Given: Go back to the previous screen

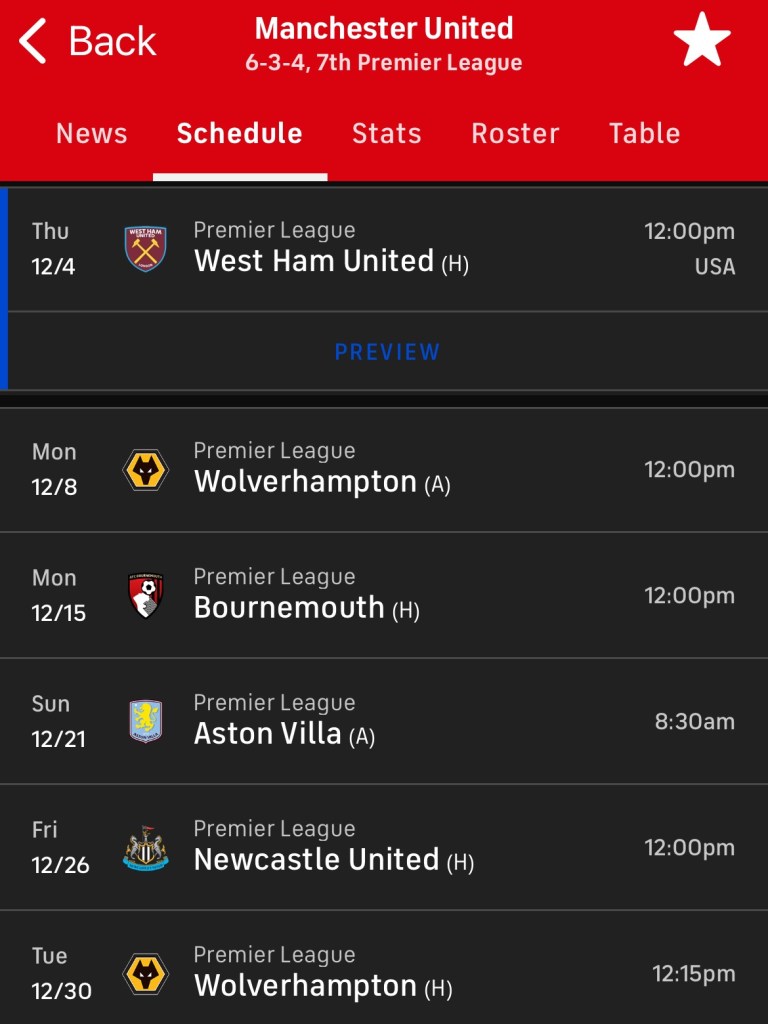Looking at the screenshot, I should (x=88, y=42).
